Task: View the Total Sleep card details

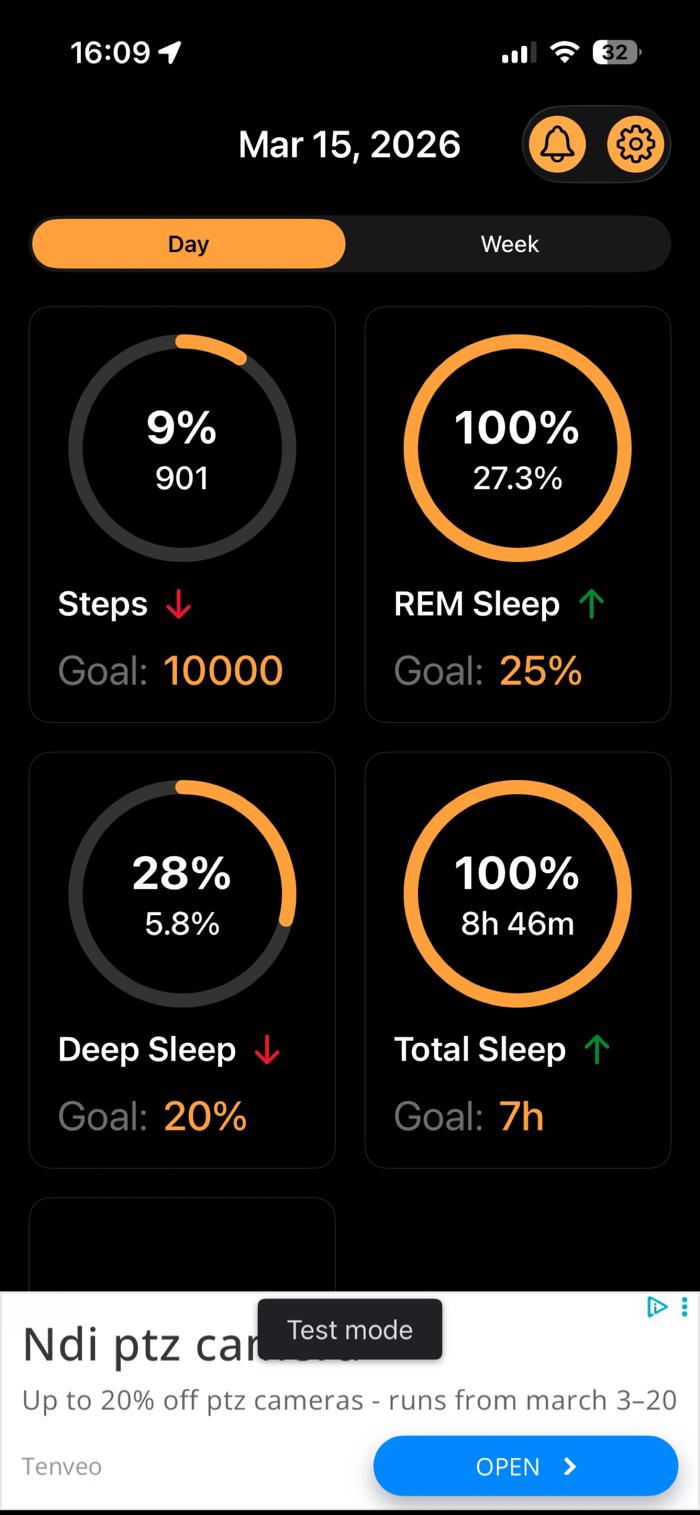Action: (517, 960)
